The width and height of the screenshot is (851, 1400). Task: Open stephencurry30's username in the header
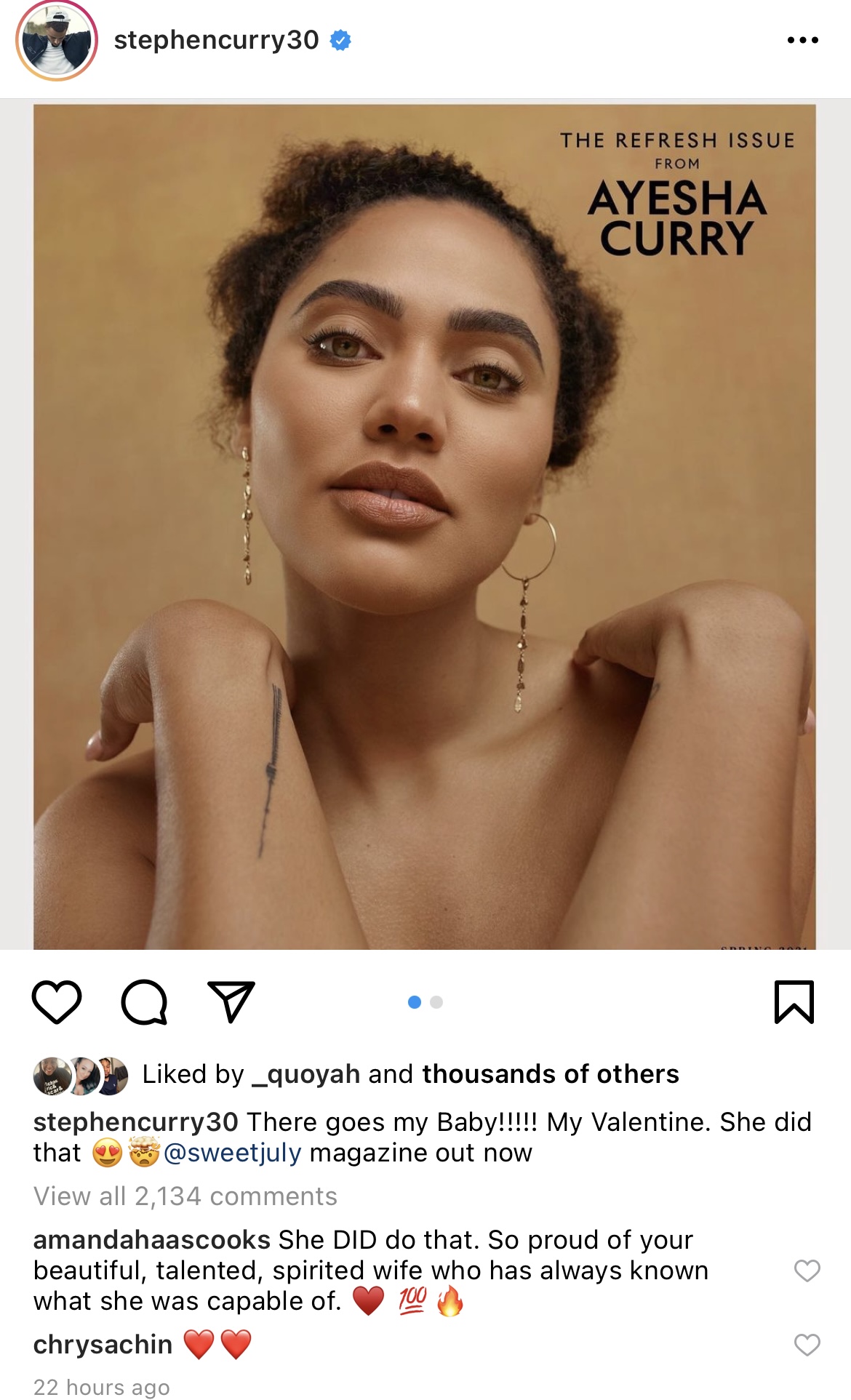[215, 41]
